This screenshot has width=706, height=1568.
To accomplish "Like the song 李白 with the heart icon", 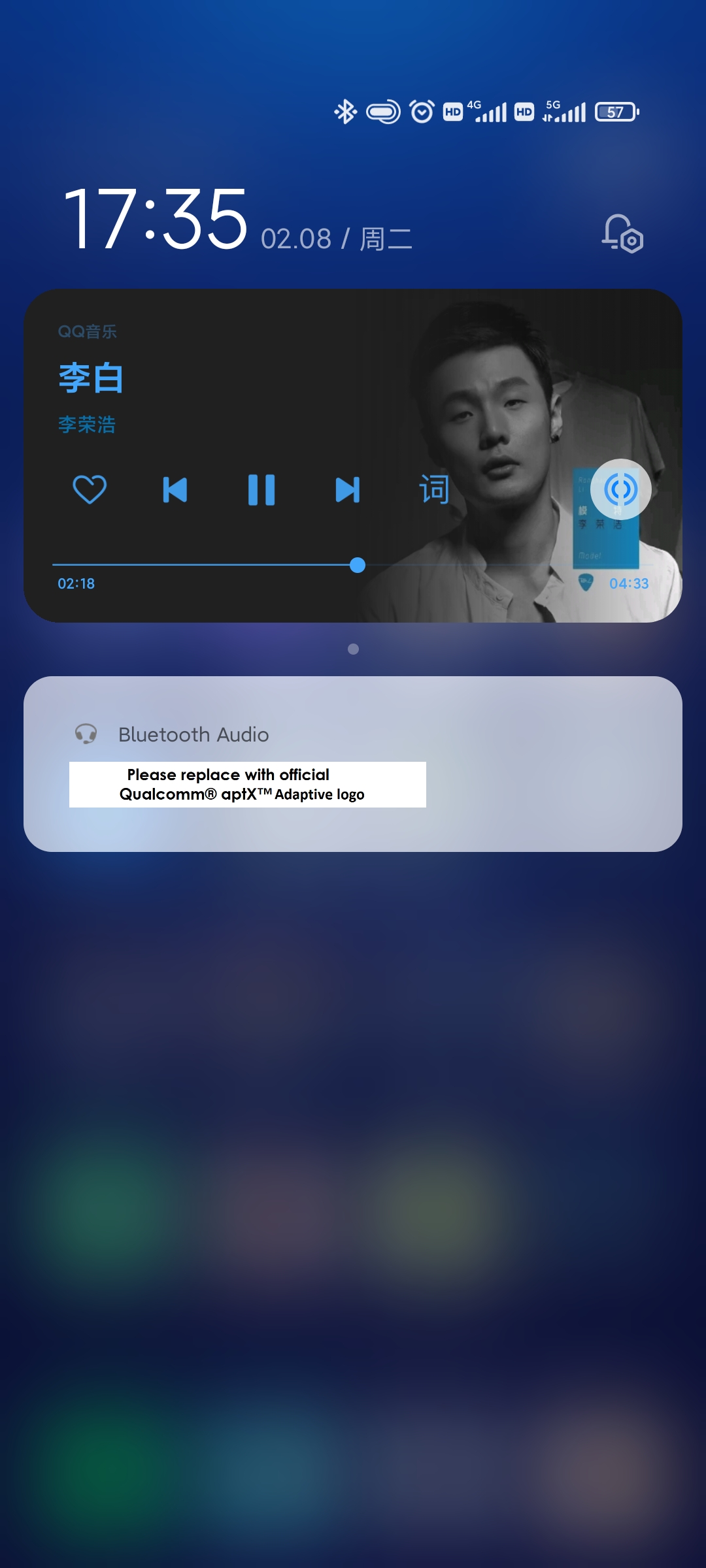I will (90, 489).
